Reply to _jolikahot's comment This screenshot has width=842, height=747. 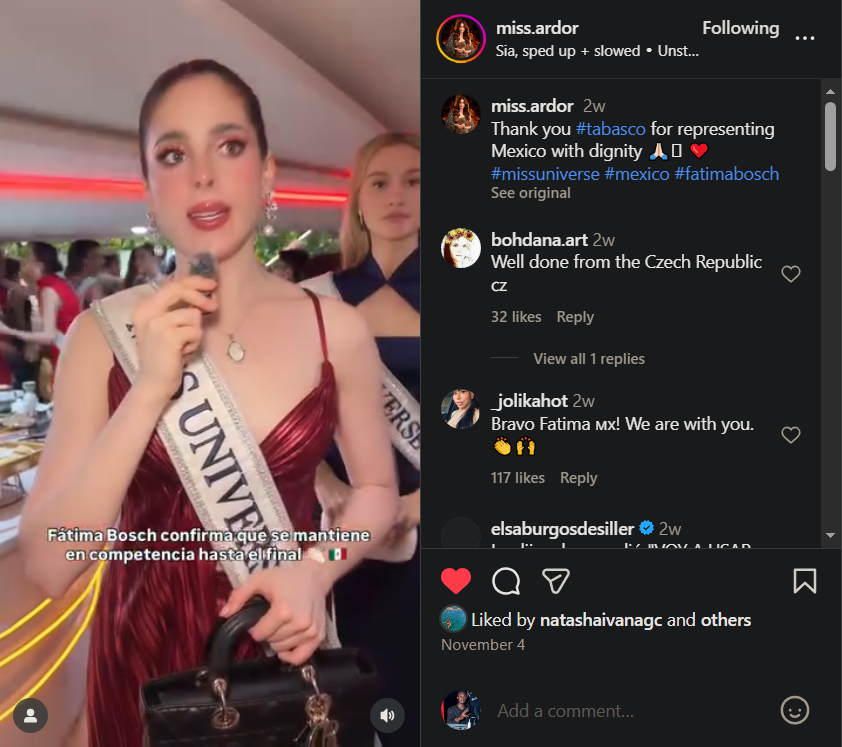pyautogui.click(x=578, y=478)
